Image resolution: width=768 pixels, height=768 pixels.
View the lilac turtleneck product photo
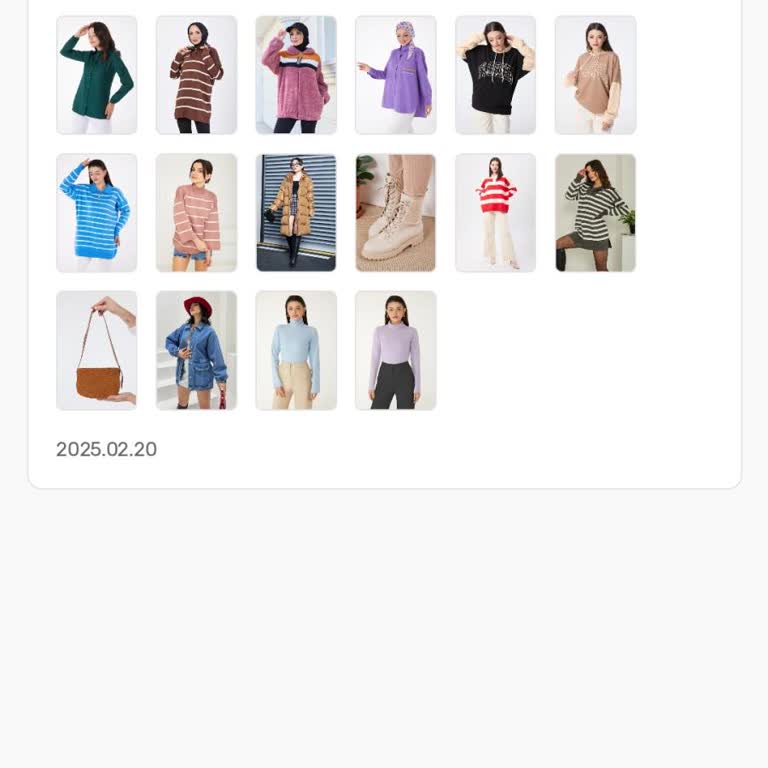point(396,350)
